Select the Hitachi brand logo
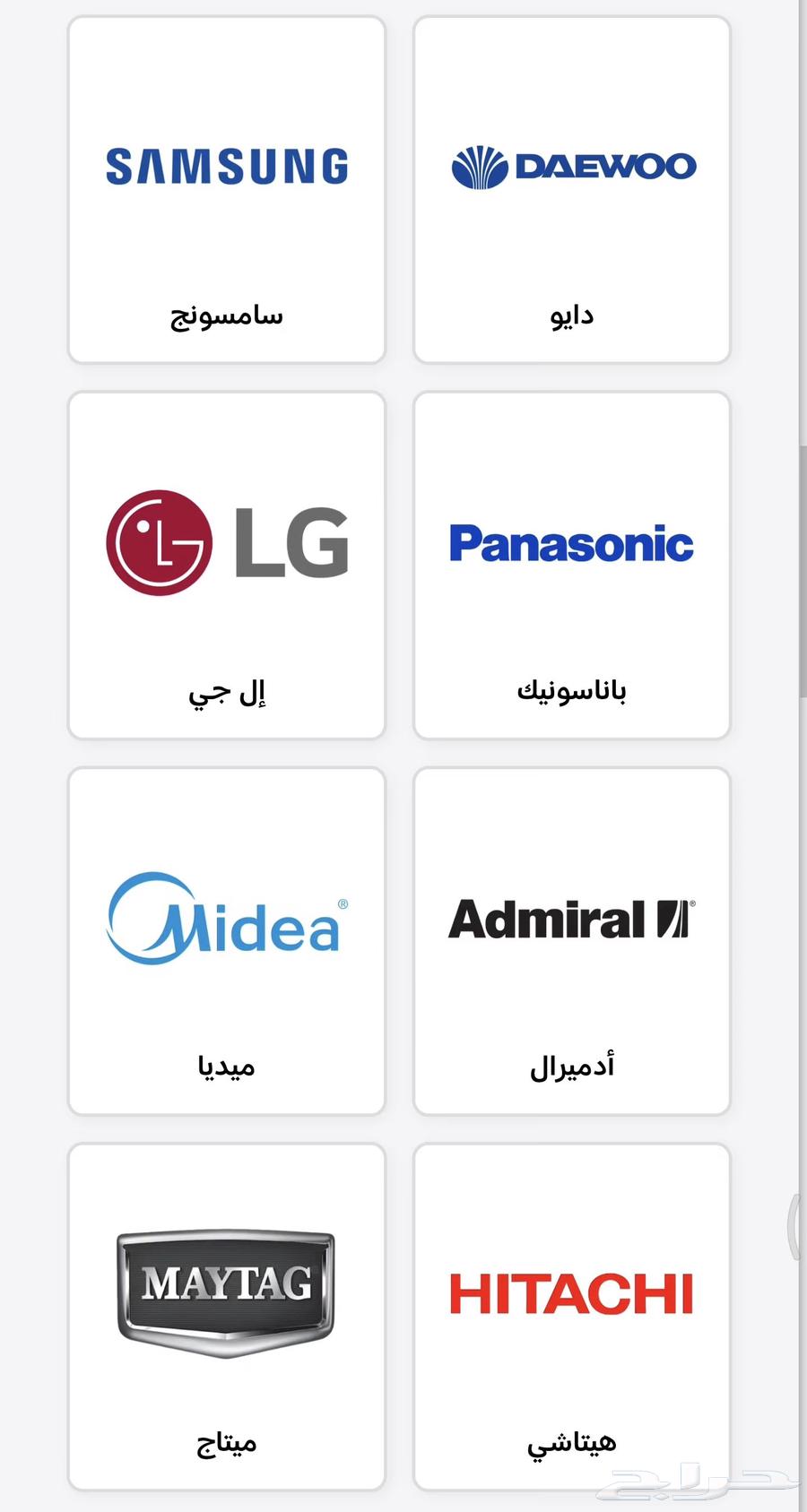The height and width of the screenshot is (1512, 807). [x=571, y=1293]
